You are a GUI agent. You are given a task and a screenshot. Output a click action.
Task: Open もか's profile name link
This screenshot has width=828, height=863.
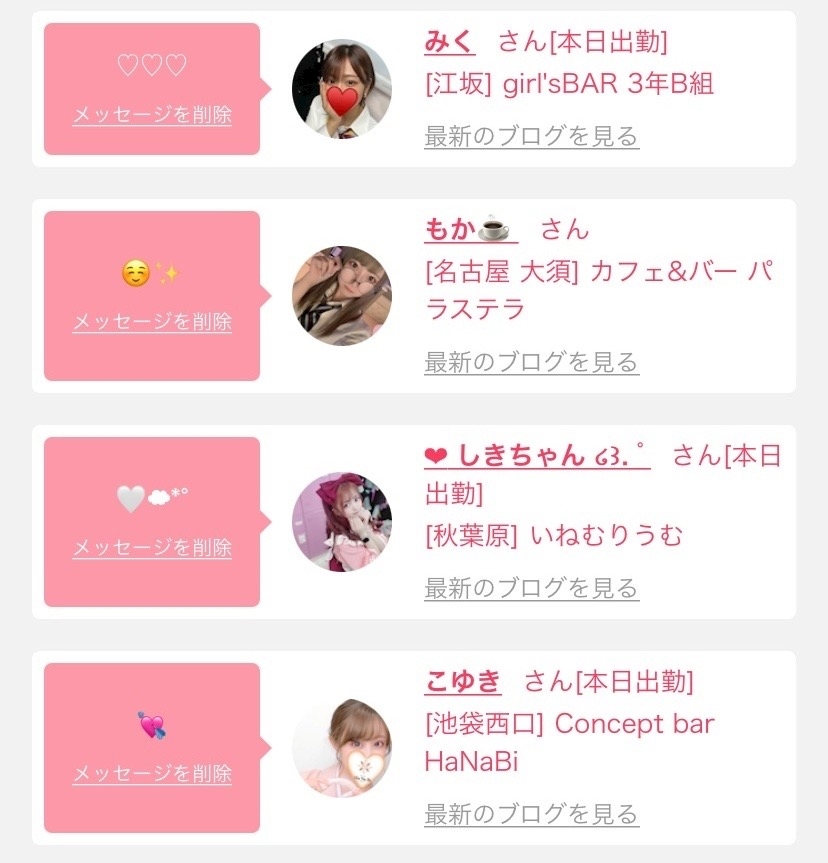pos(470,230)
